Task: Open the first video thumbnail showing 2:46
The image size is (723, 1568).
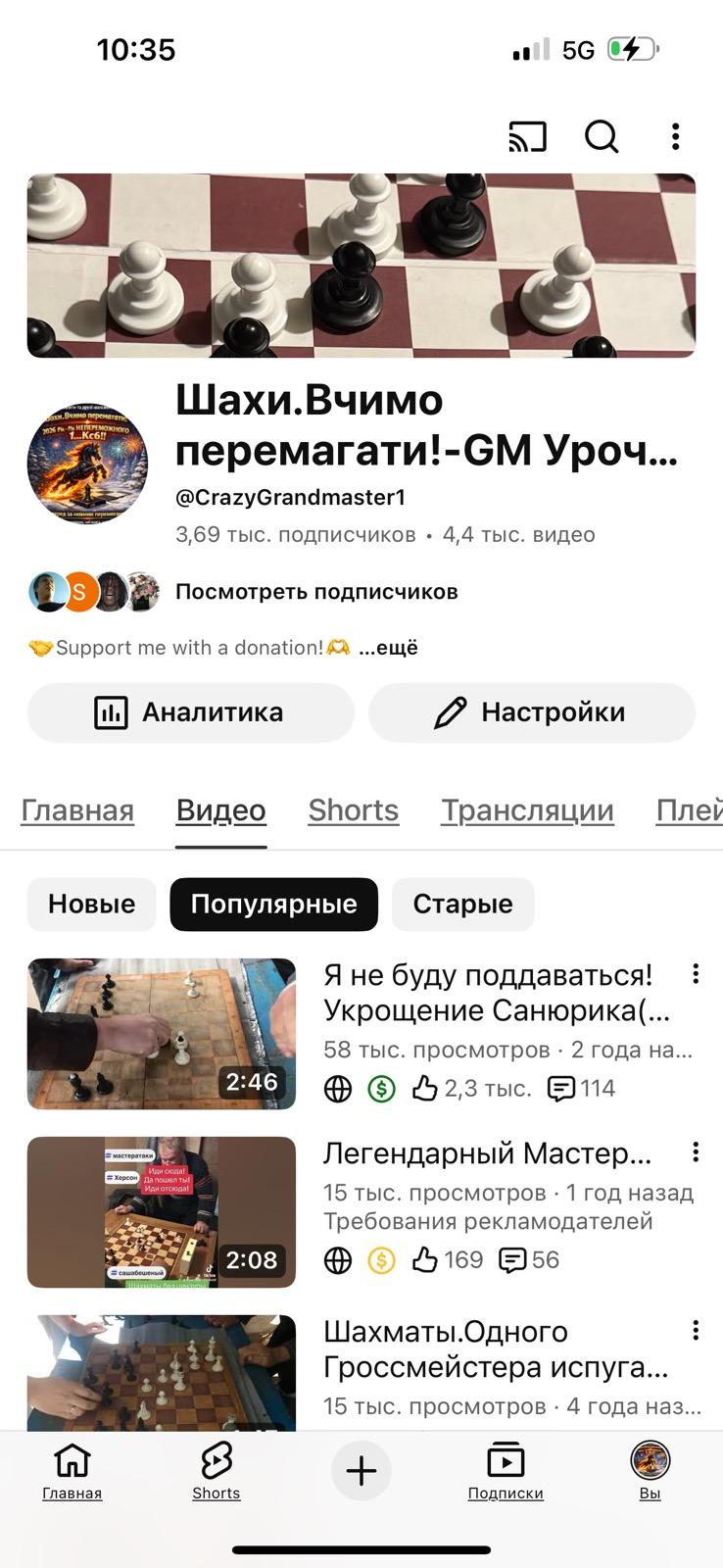Action: 161,1033
